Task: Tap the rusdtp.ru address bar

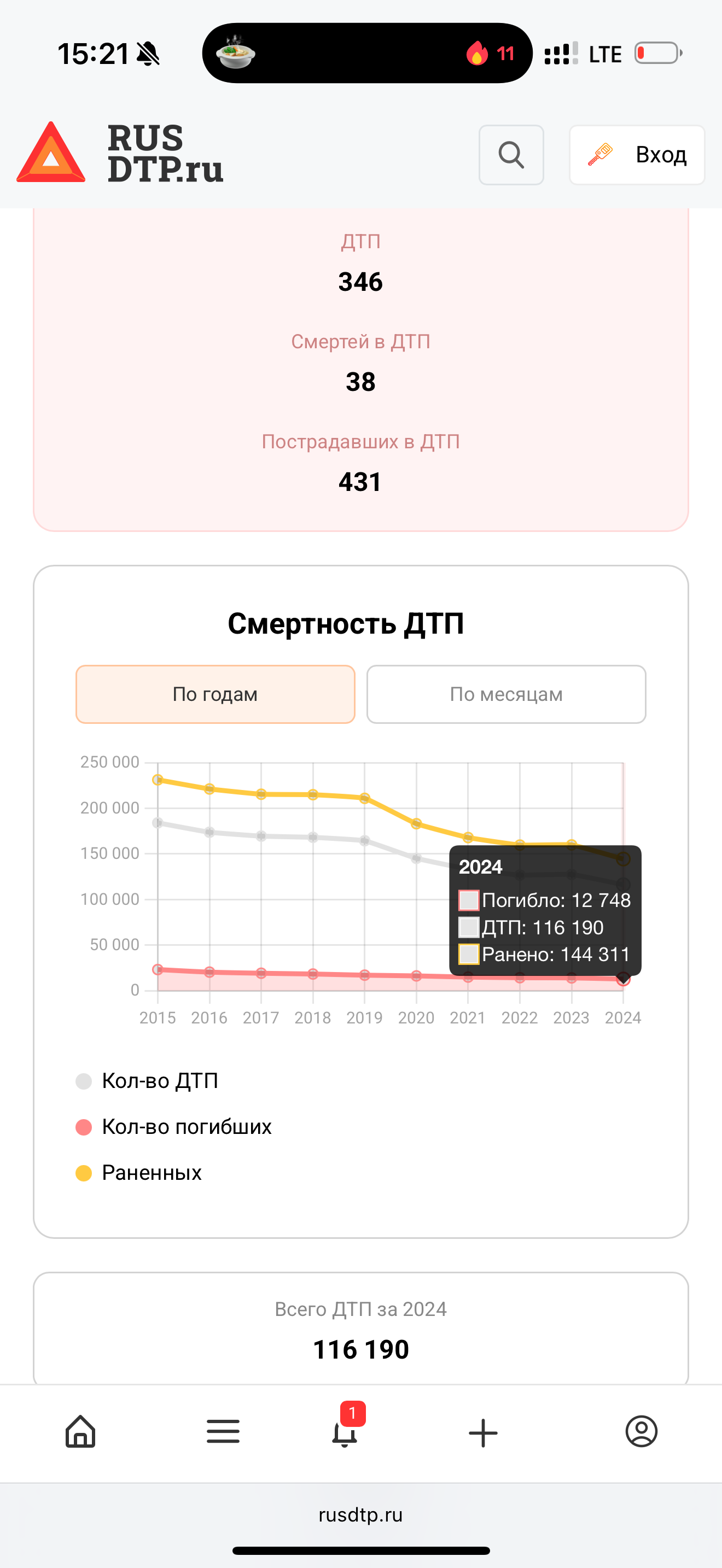Action: [360, 1514]
